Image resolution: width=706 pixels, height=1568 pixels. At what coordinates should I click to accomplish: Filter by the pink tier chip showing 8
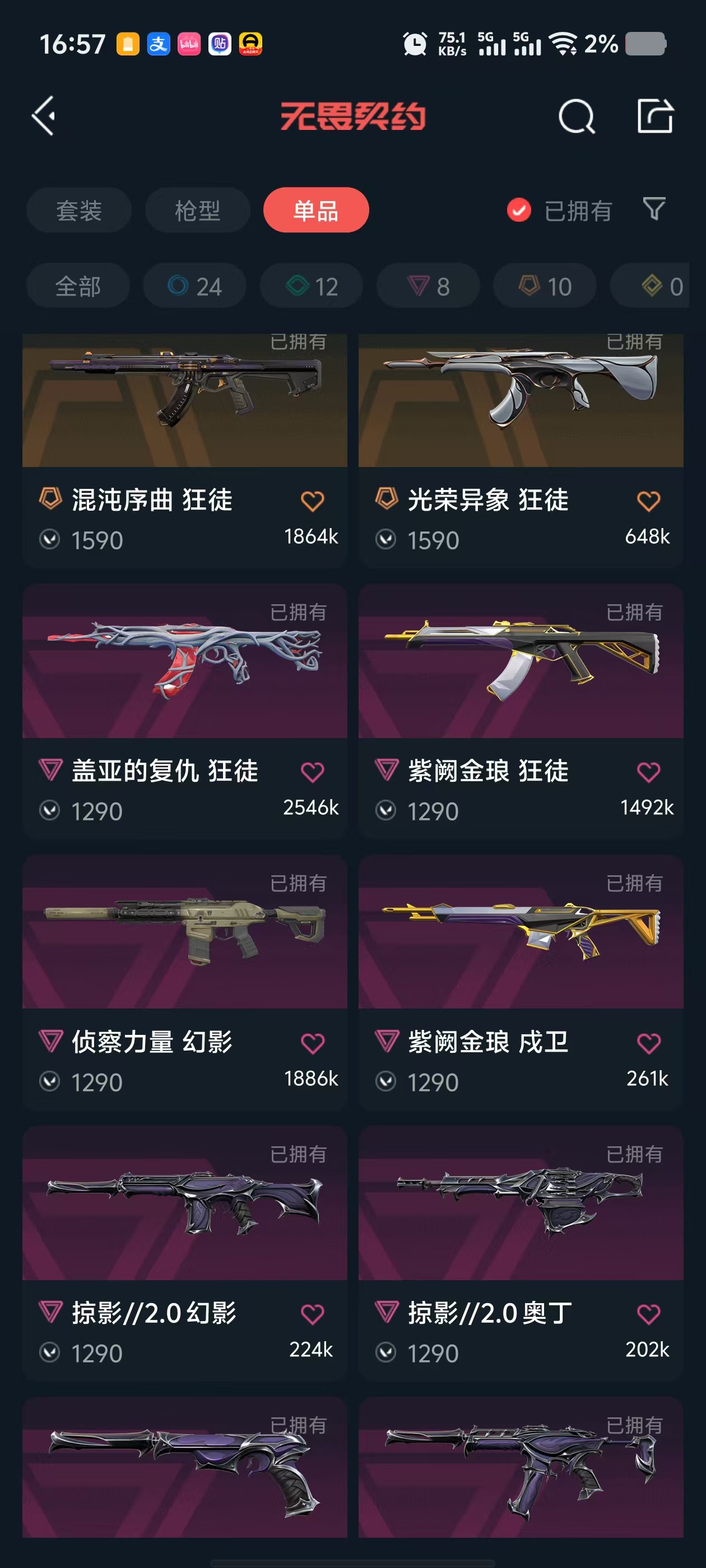click(428, 286)
